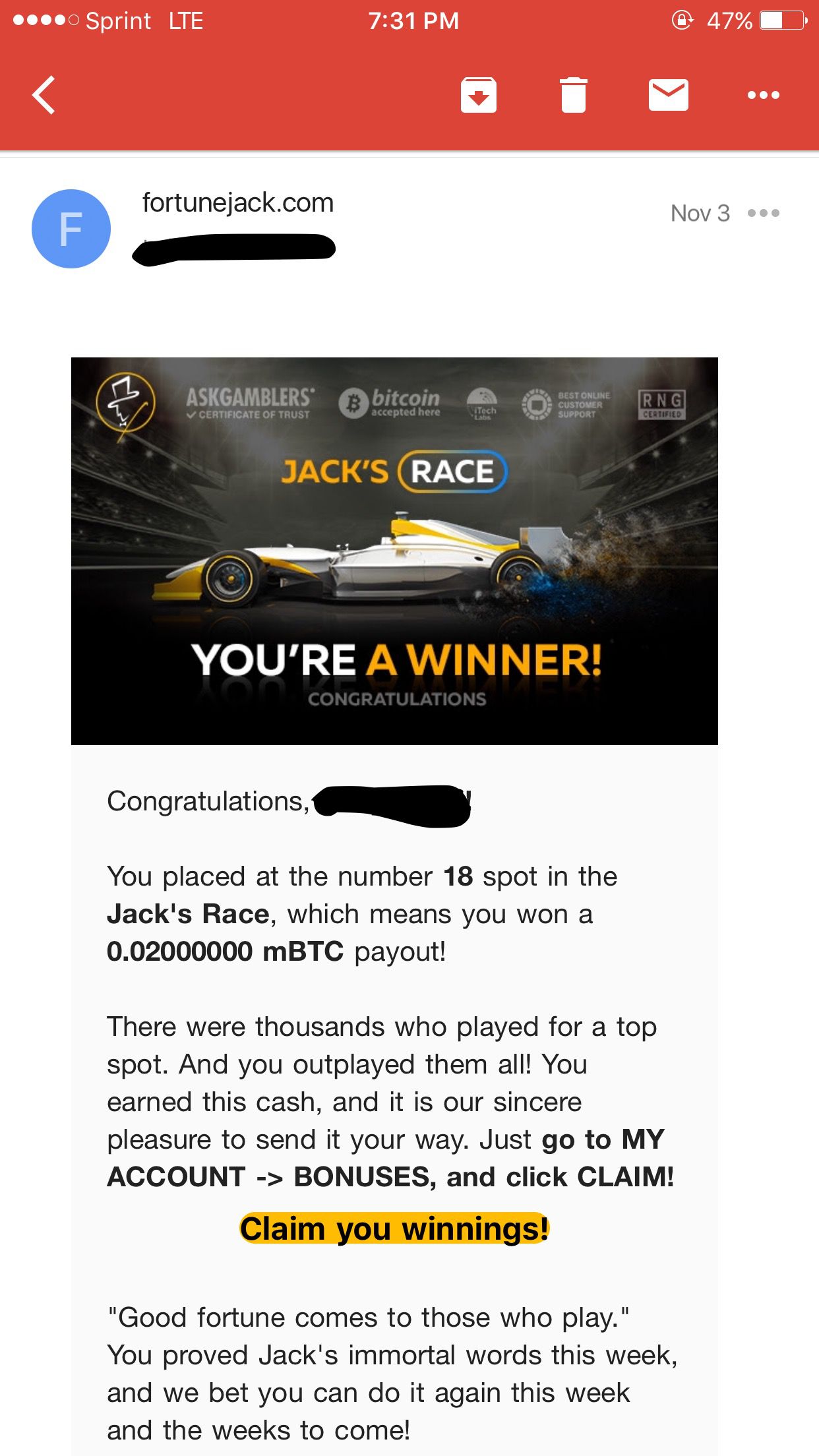Archive this email
The image size is (819, 1456).
[478, 95]
